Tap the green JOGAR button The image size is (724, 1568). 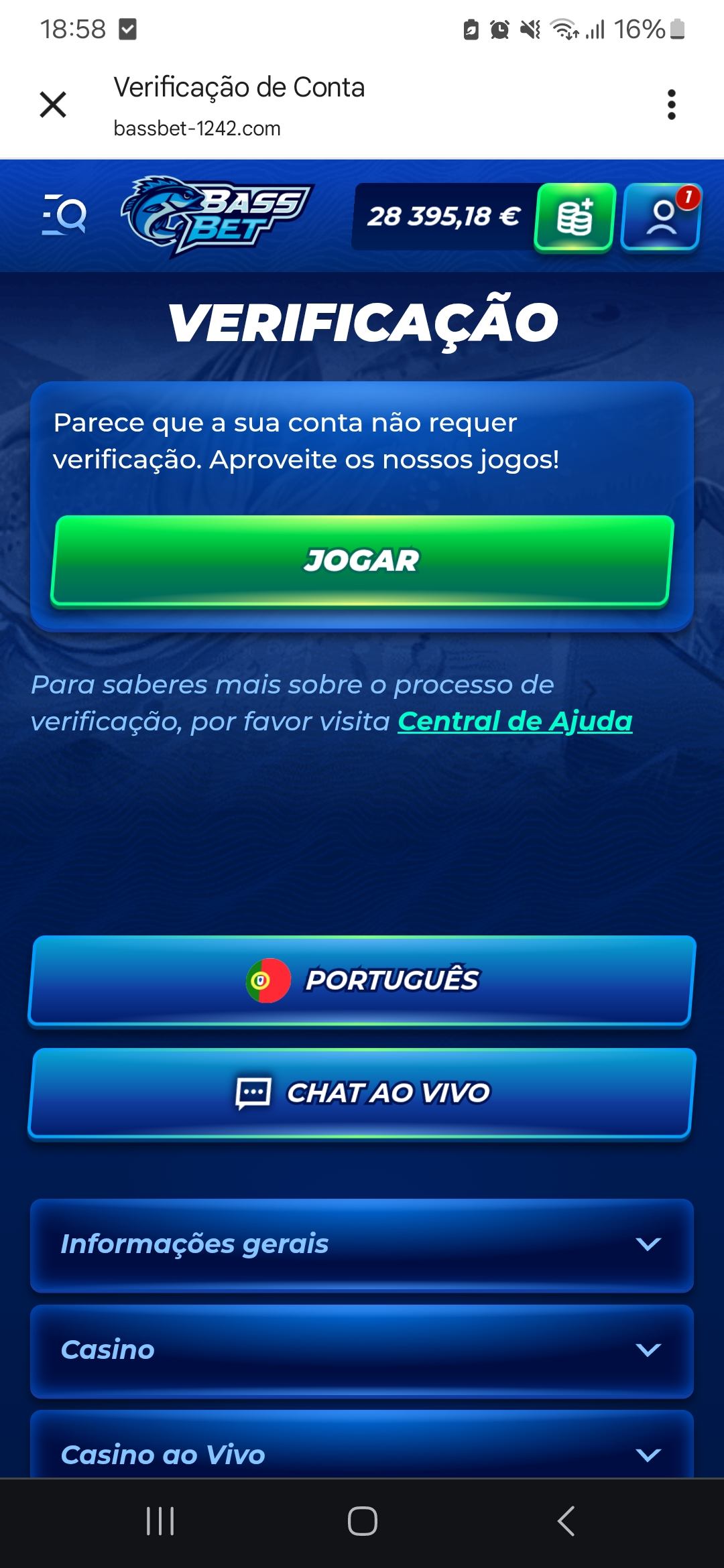pos(362,561)
